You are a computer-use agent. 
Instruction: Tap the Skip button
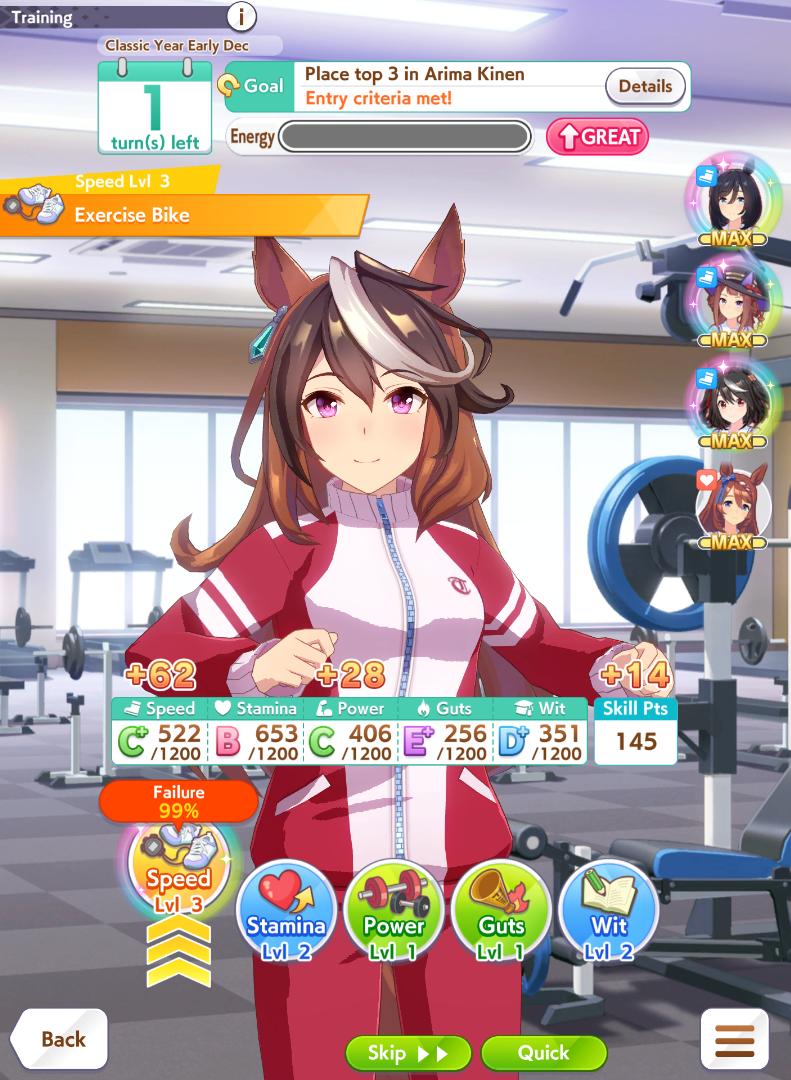coord(408,1053)
